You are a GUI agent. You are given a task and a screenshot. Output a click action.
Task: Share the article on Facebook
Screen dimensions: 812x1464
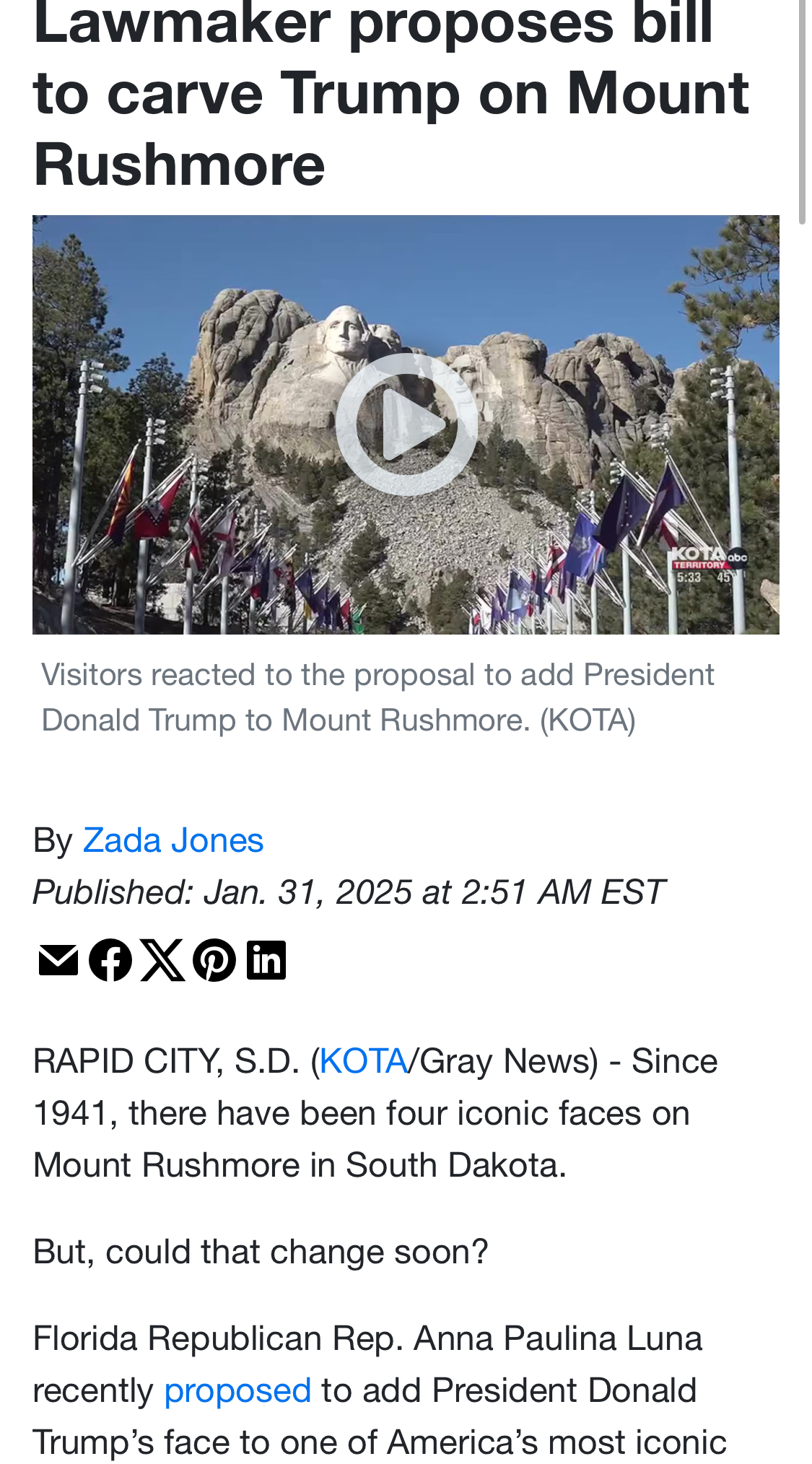click(x=110, y=960)
